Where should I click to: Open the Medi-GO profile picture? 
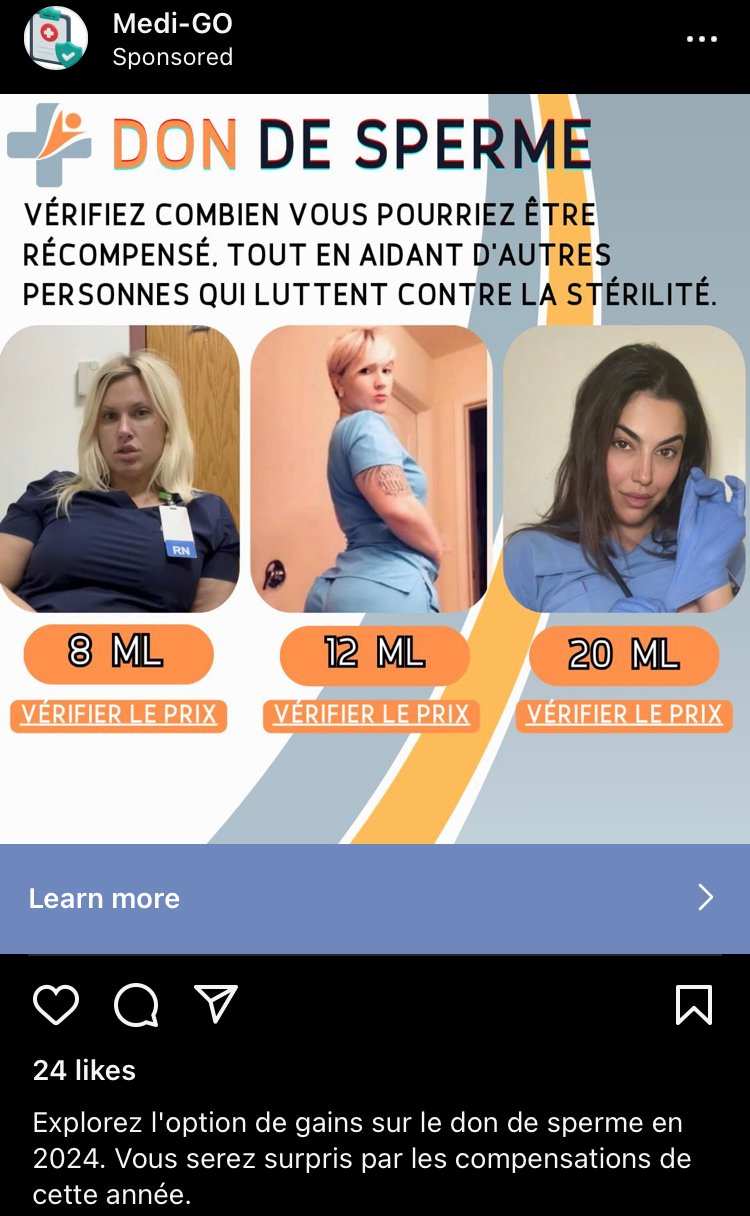click(56, 38)
